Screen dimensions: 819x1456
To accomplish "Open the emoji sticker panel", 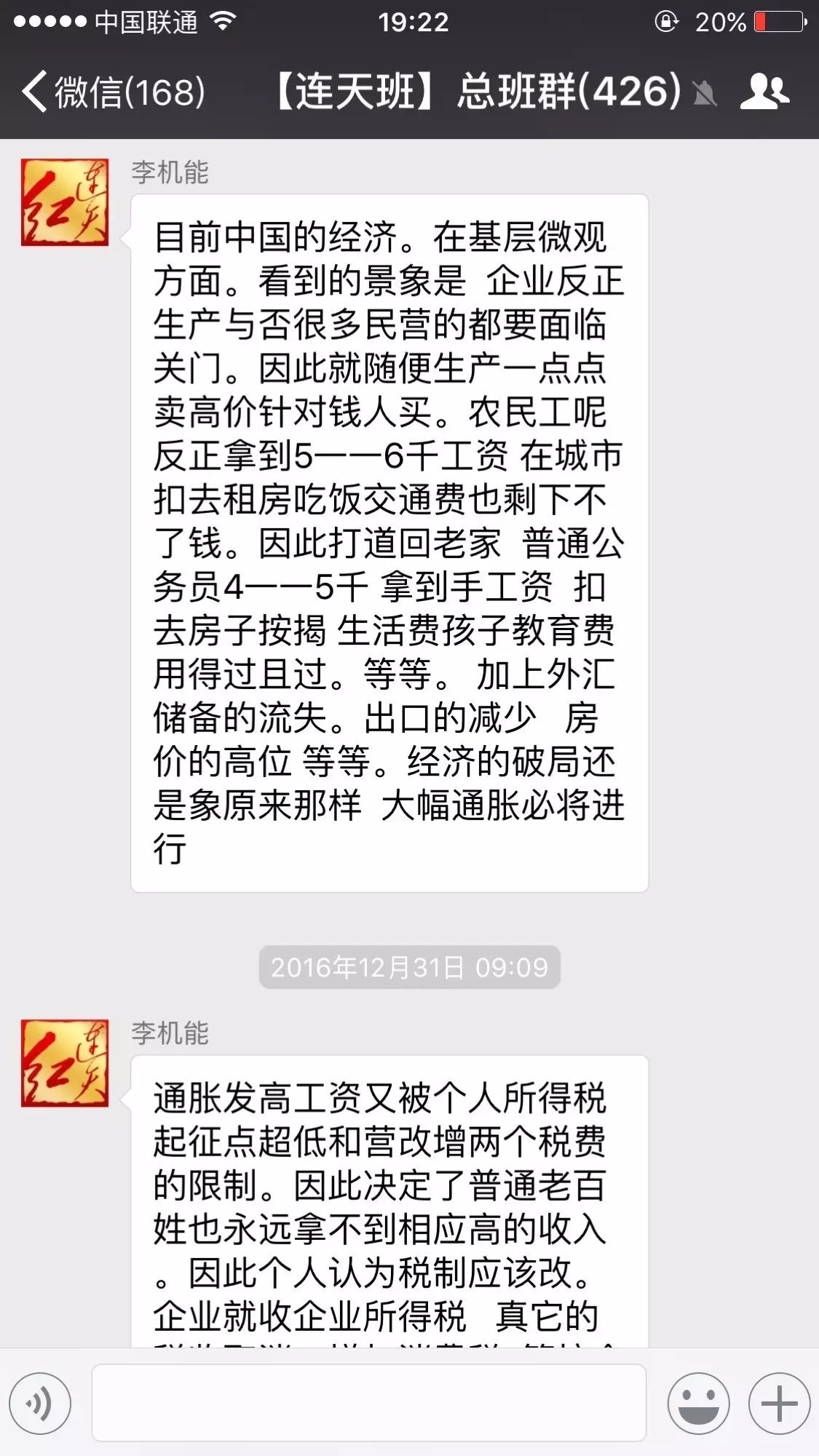I will (x=698, y=1404).
